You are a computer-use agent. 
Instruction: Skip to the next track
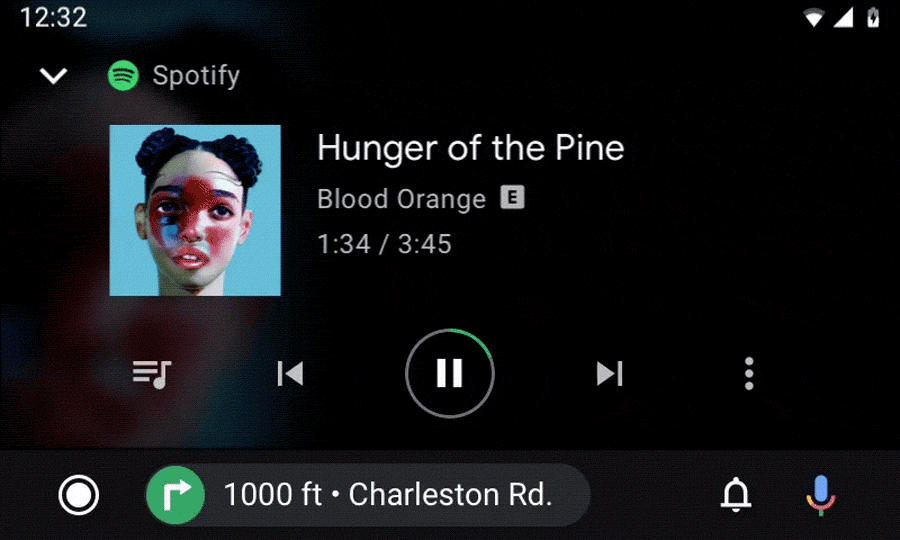click(609, 374)
